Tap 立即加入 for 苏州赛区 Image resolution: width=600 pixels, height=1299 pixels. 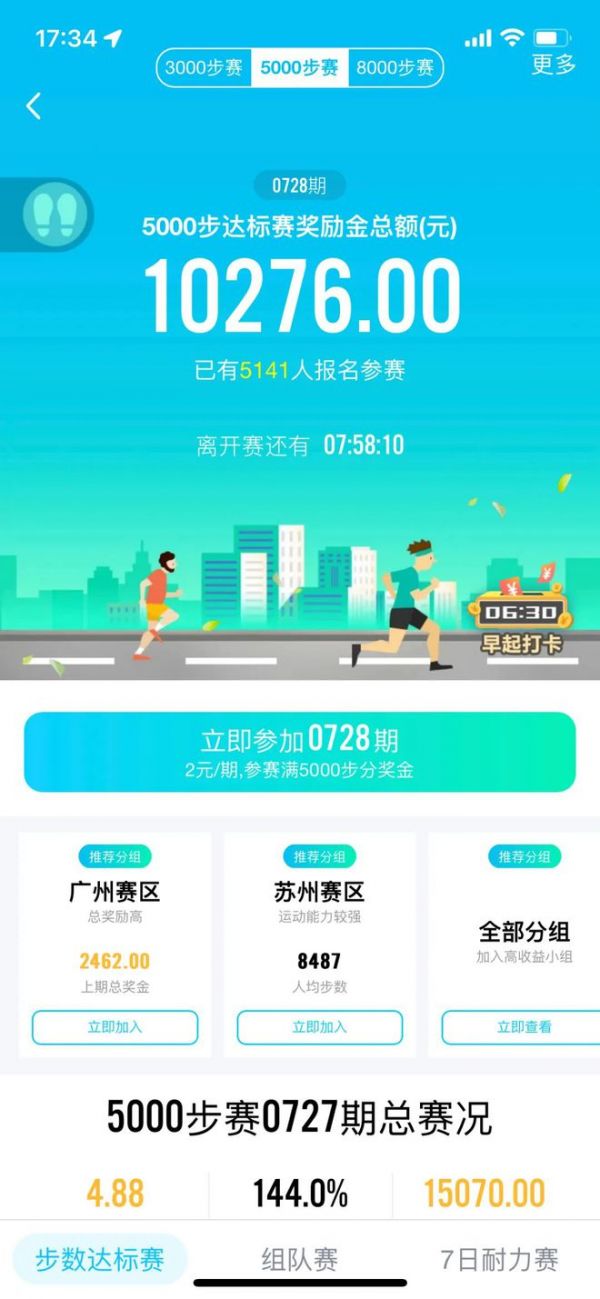(x=320, y=1027)
